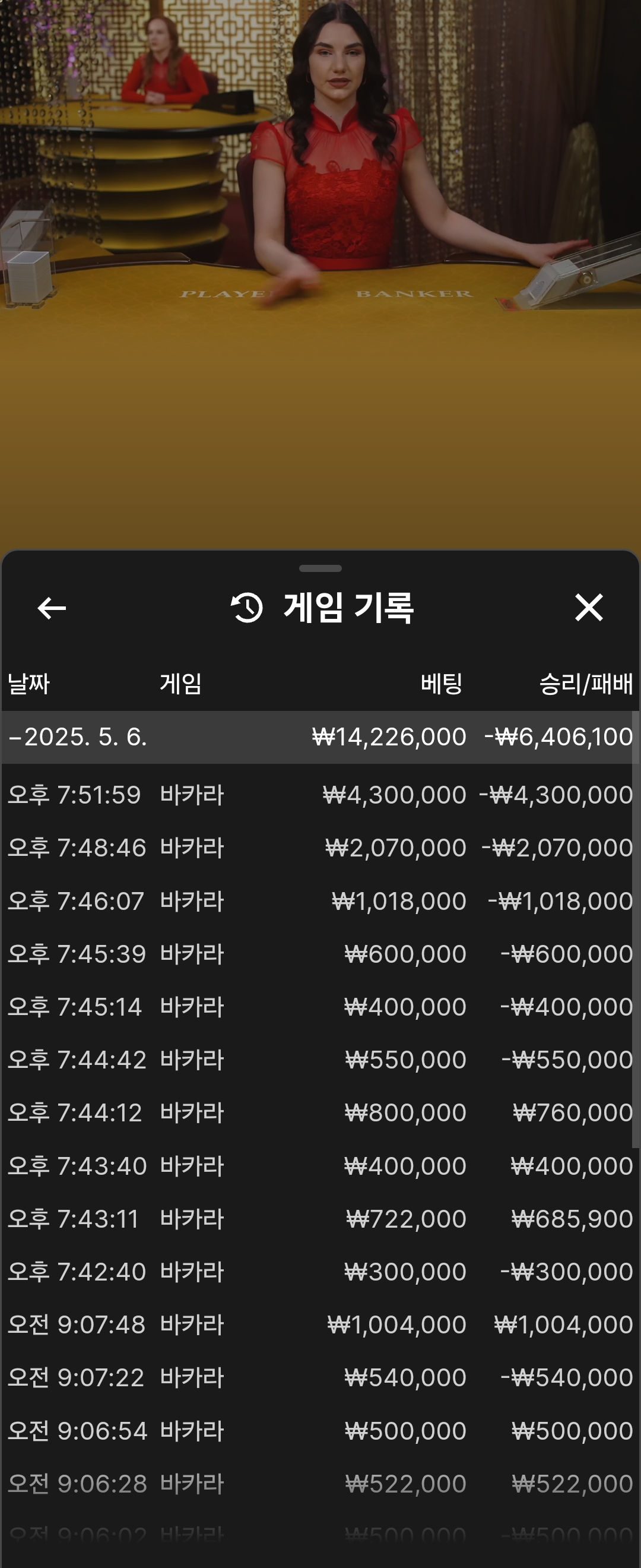Select the 오후 7:43:40 바카라 entry
The width and height of the screenshot is (641, 1568).
tap(320, 1166)
